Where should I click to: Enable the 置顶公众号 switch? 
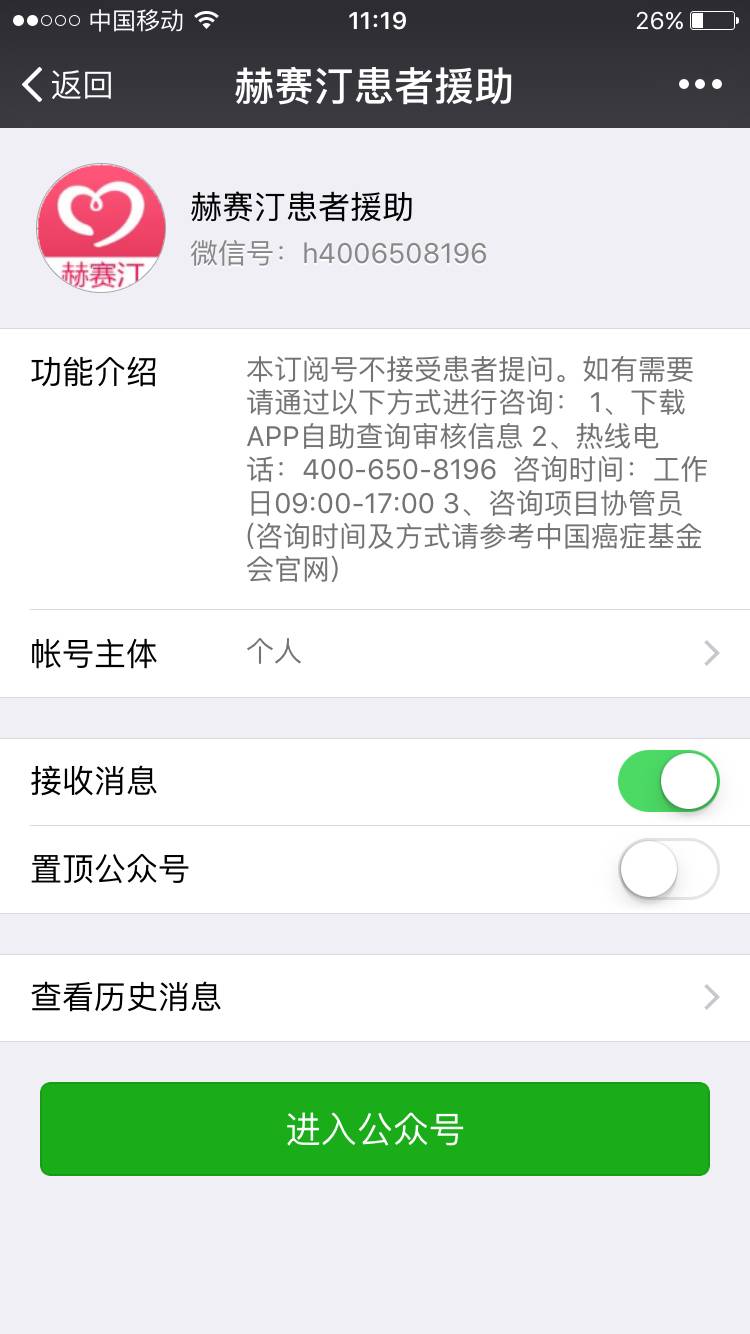click(668, 869)
